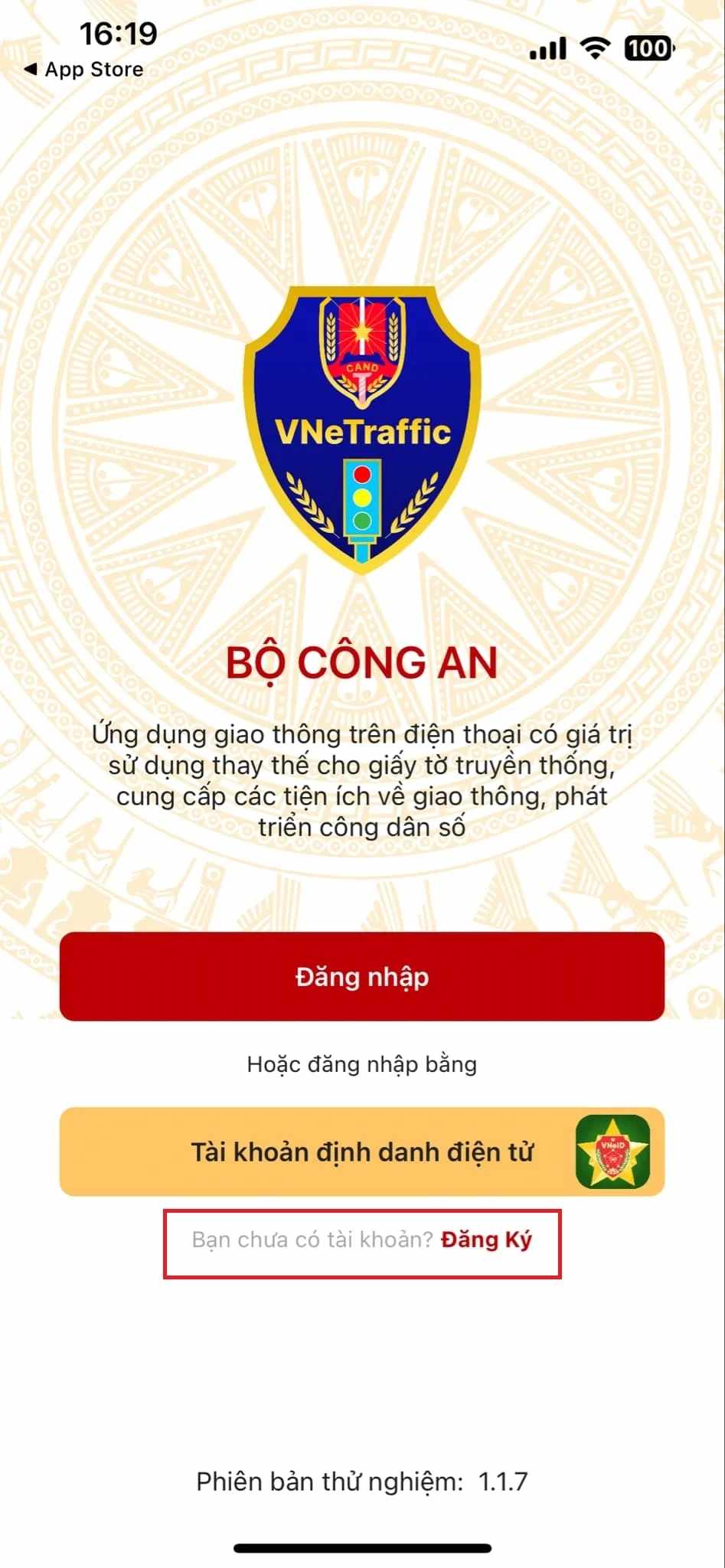Return to App Store via back link
Screen dimensions: 725x1568
84,70
